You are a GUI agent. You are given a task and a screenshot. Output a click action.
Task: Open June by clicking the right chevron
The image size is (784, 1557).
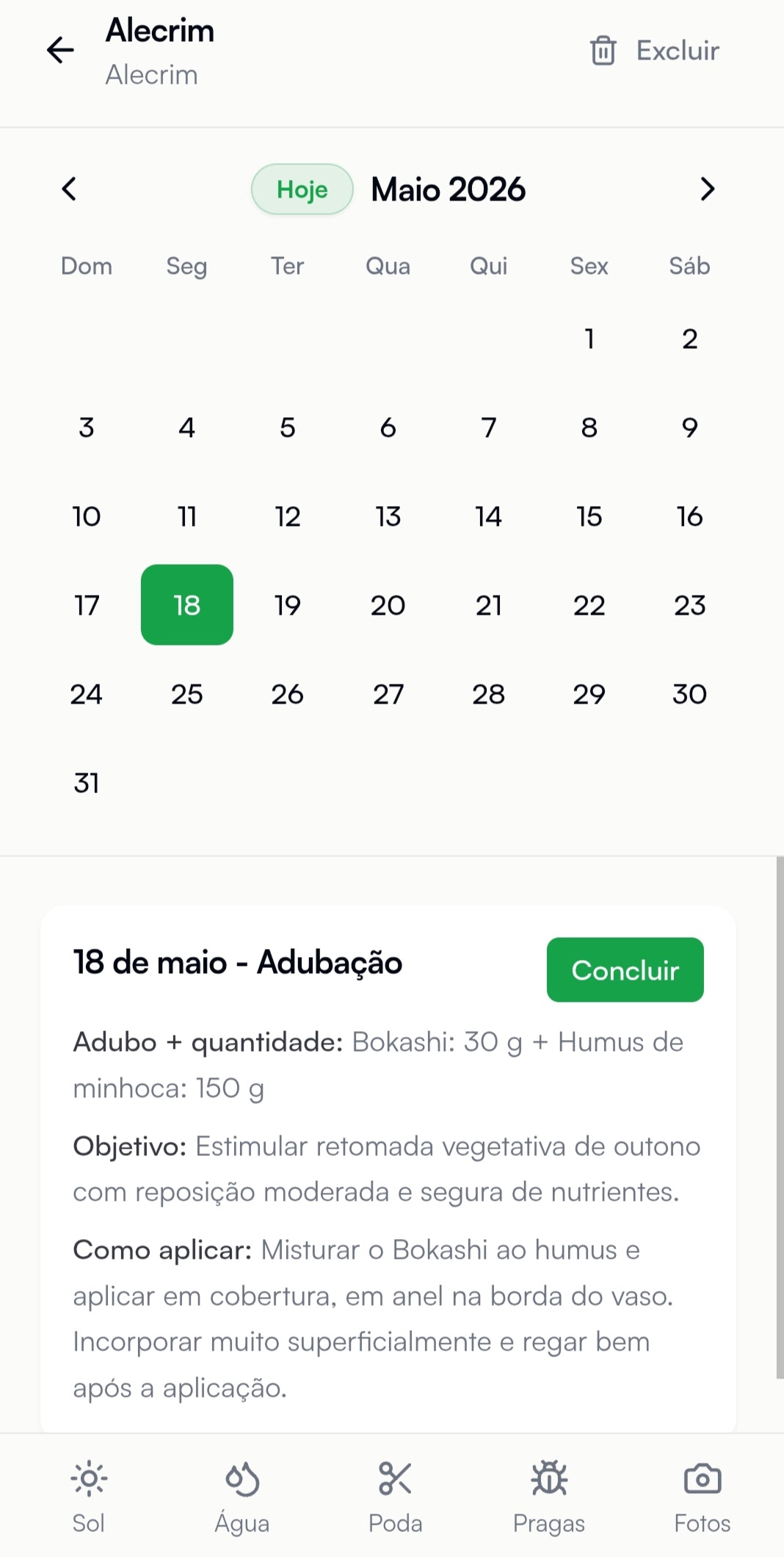[x=707, y=189]
